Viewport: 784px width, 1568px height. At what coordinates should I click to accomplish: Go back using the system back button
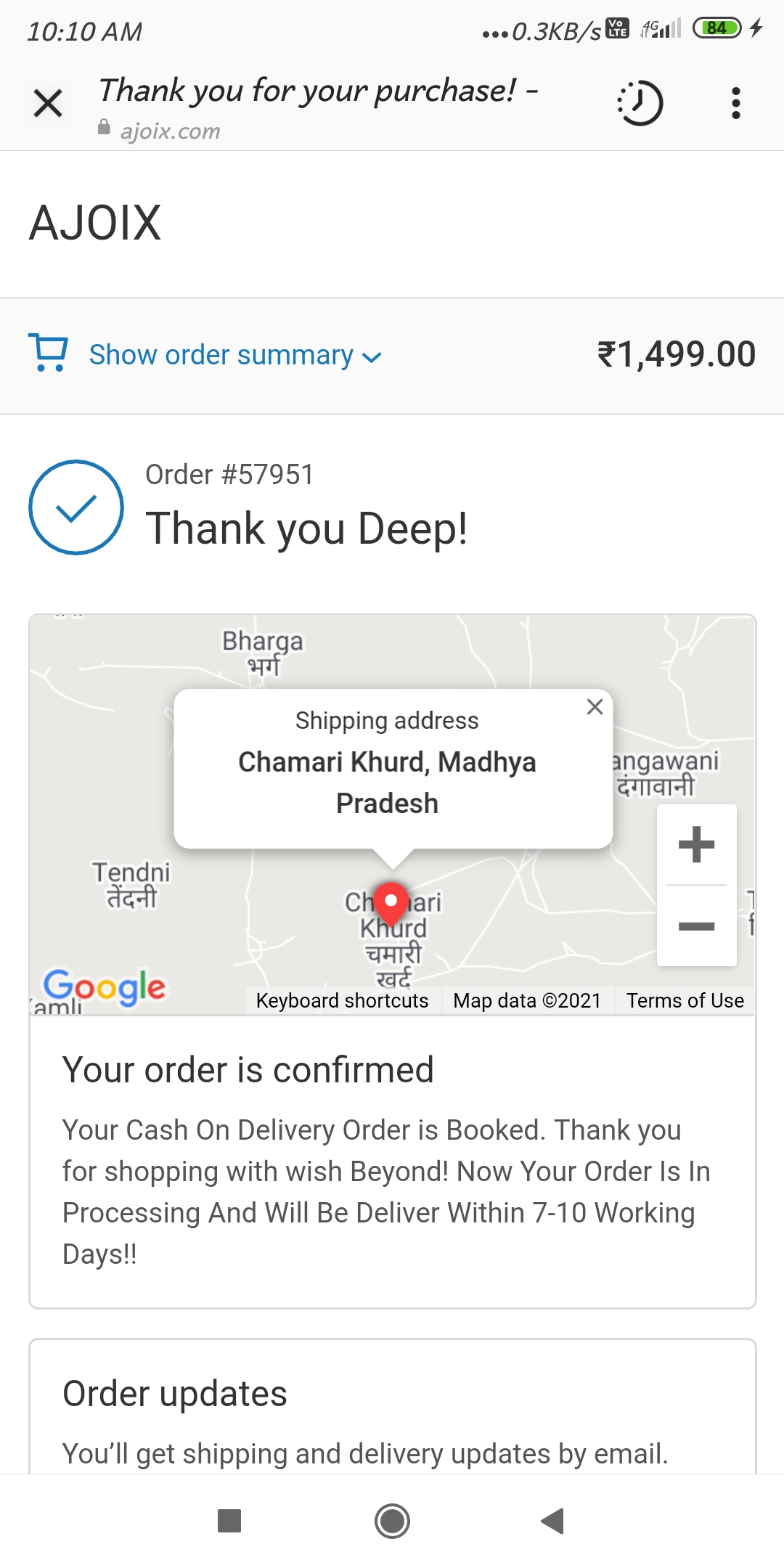(x=553, y=1520)
